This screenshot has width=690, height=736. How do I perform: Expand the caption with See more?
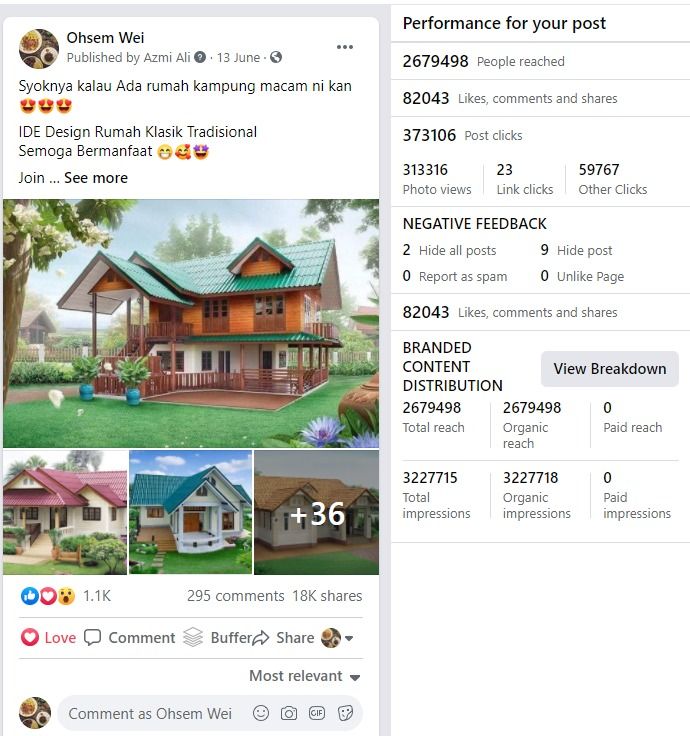coord(96,178)
